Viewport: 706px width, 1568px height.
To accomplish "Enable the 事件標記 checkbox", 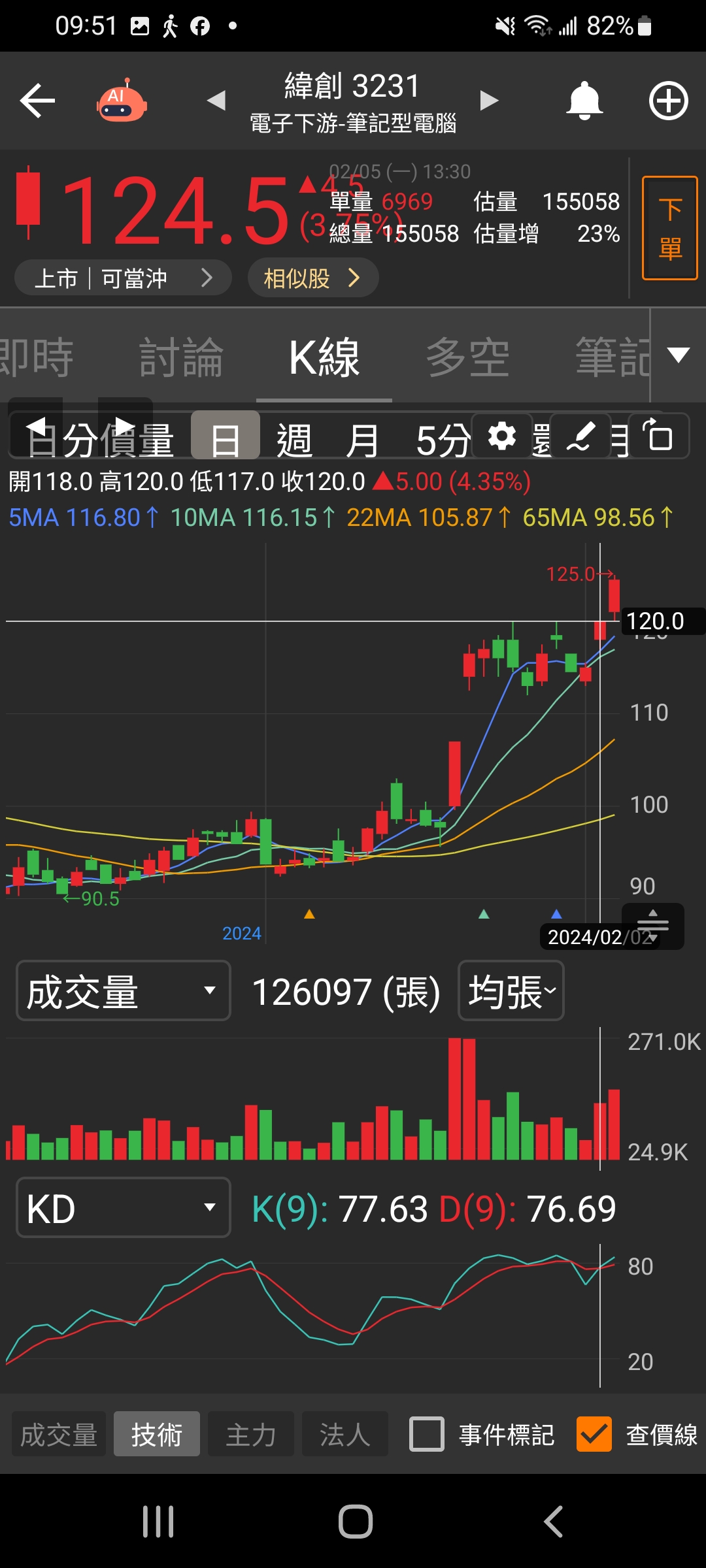I will (426, 1434).
